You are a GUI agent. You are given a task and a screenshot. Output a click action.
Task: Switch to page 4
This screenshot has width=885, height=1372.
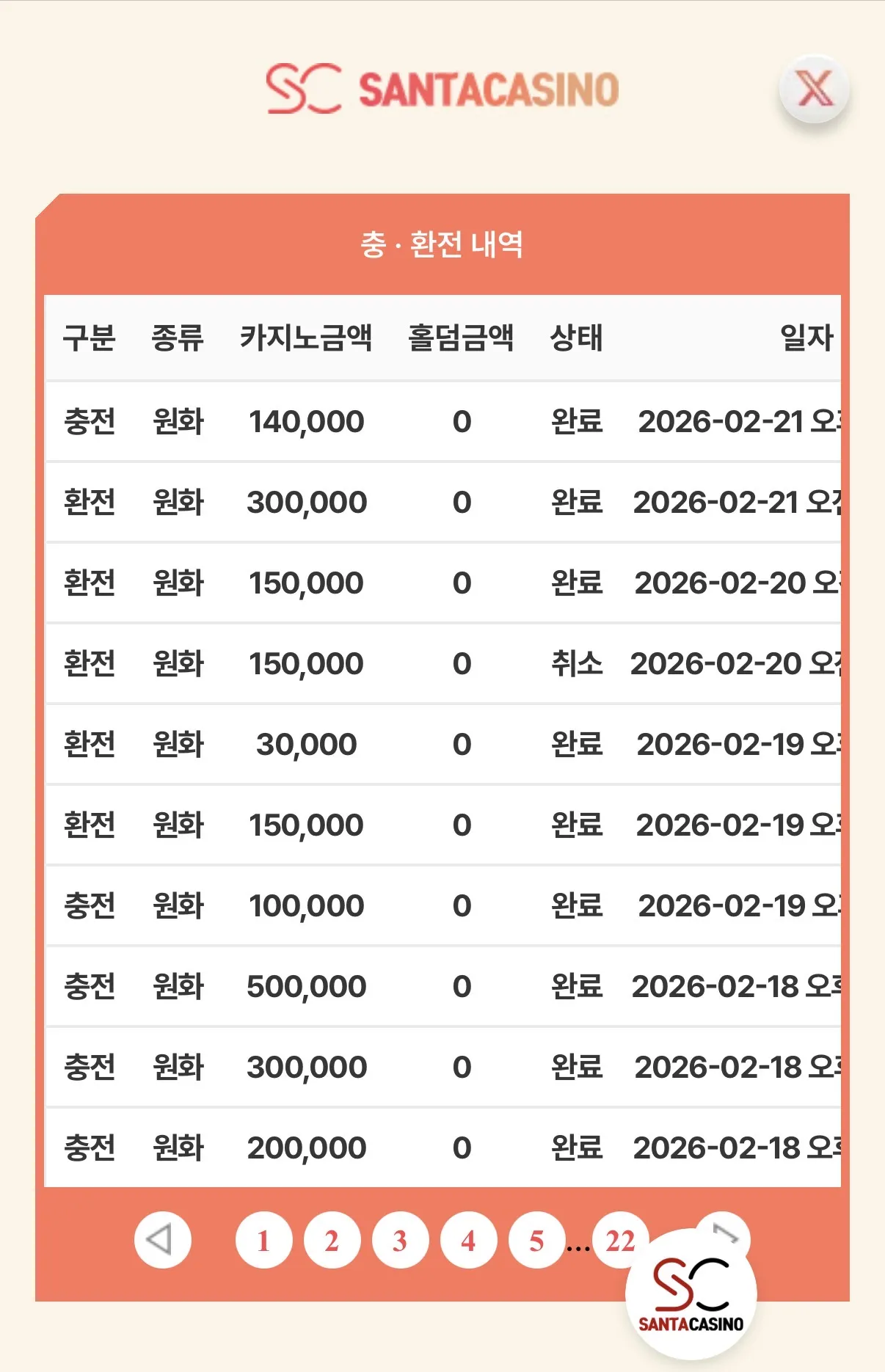(468, 1240)
